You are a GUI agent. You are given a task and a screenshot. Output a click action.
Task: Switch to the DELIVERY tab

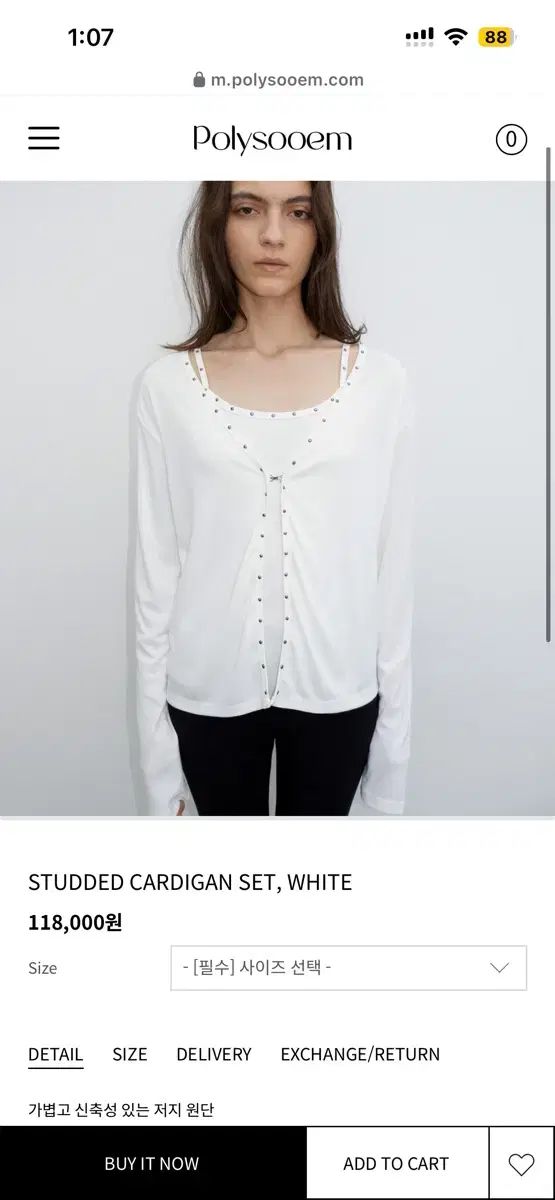(x=214, y=1054)
